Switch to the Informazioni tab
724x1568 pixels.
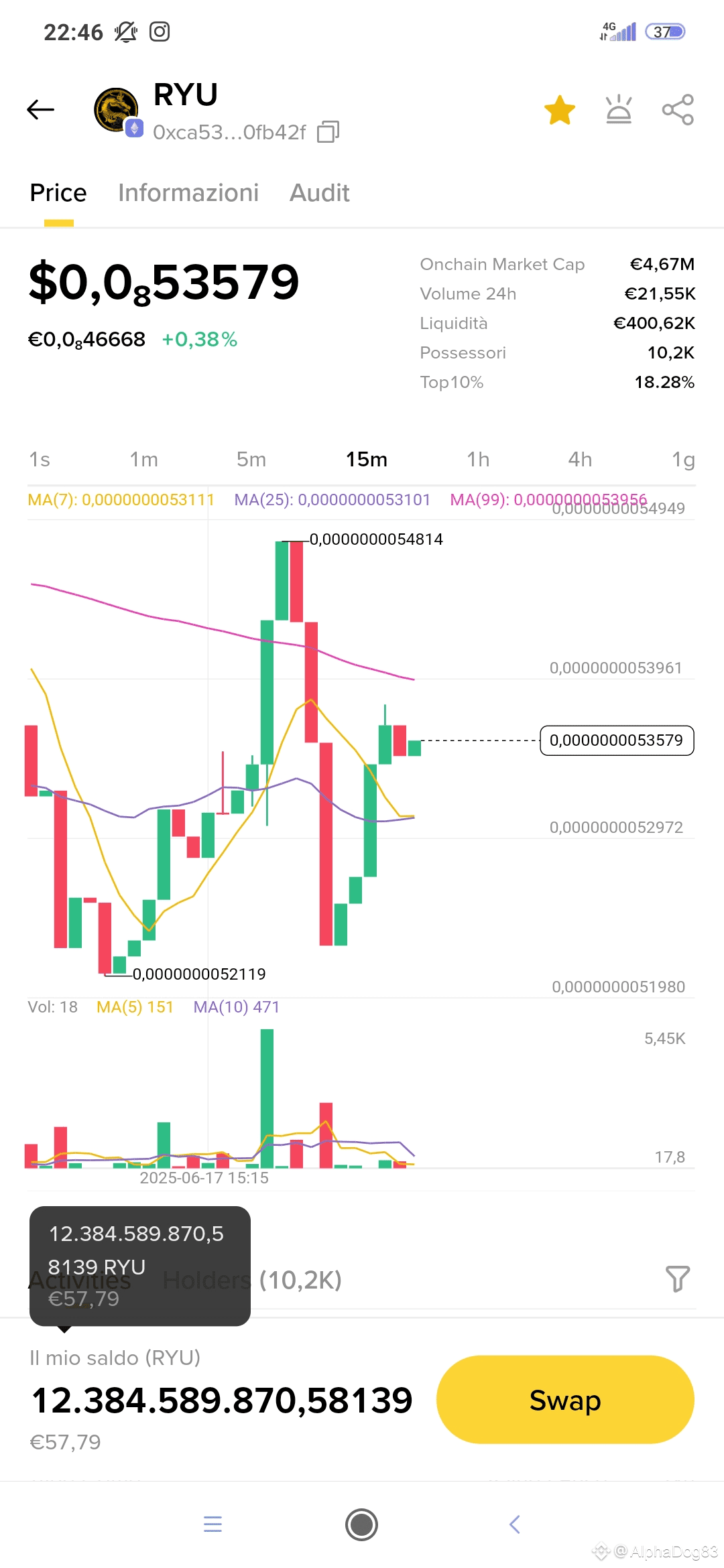coord(188,193)
